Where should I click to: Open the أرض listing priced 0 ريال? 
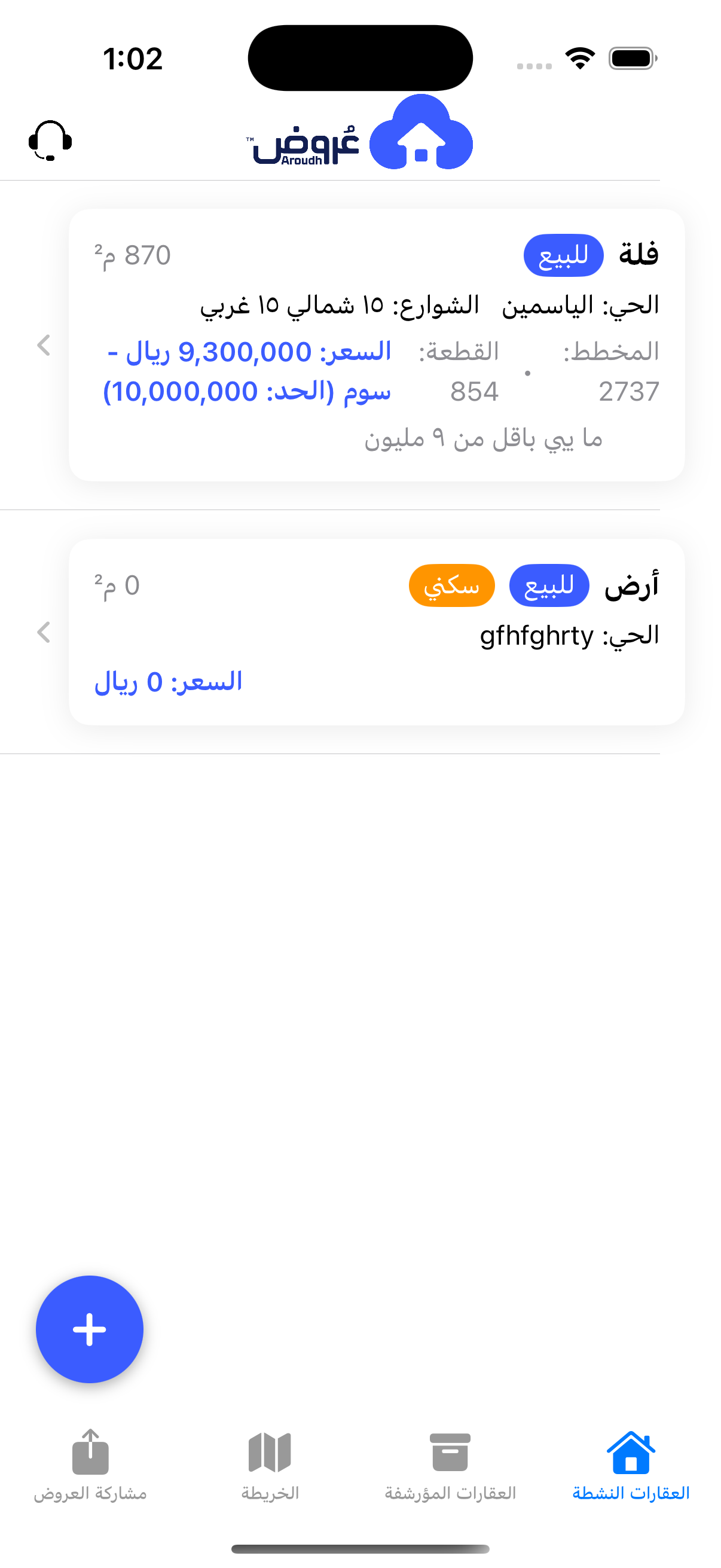(x=376, y=632)
